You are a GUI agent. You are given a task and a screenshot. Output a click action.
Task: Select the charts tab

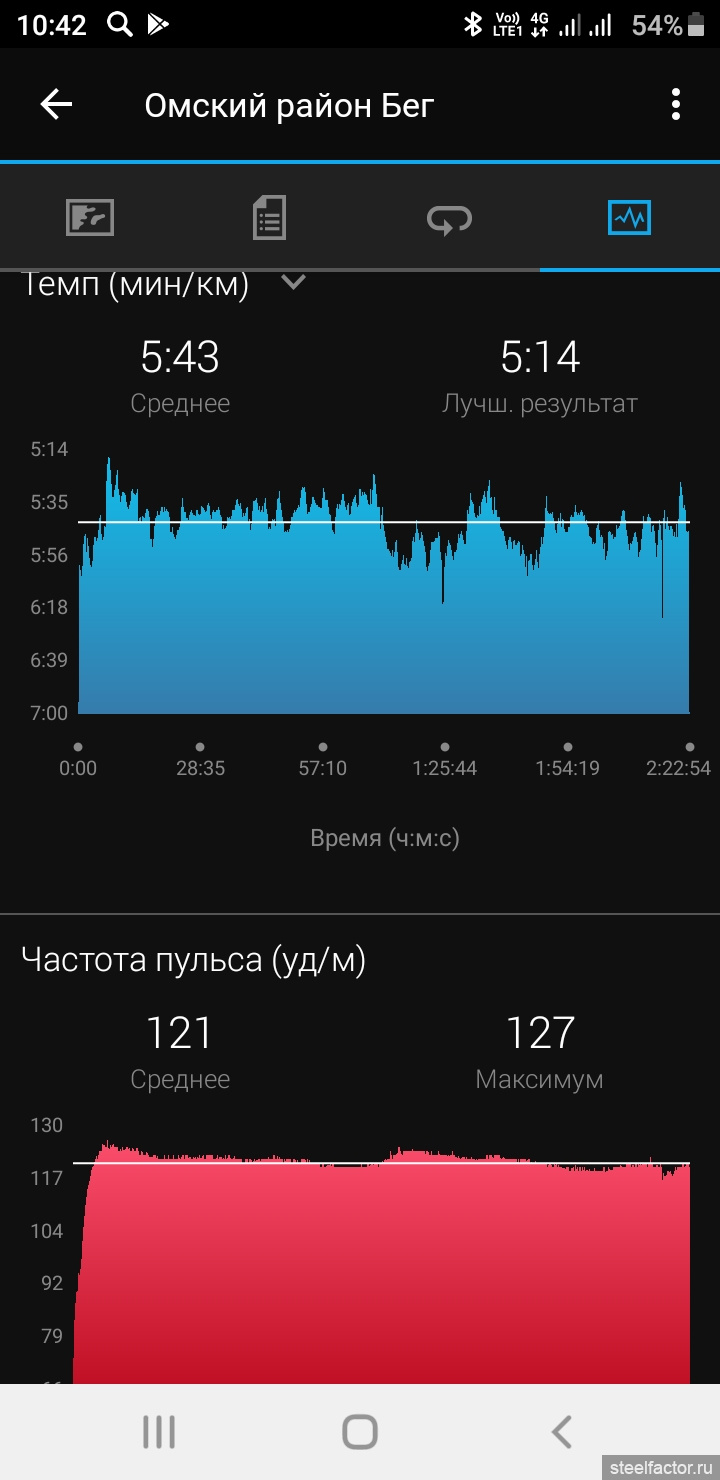pos(630,217)
